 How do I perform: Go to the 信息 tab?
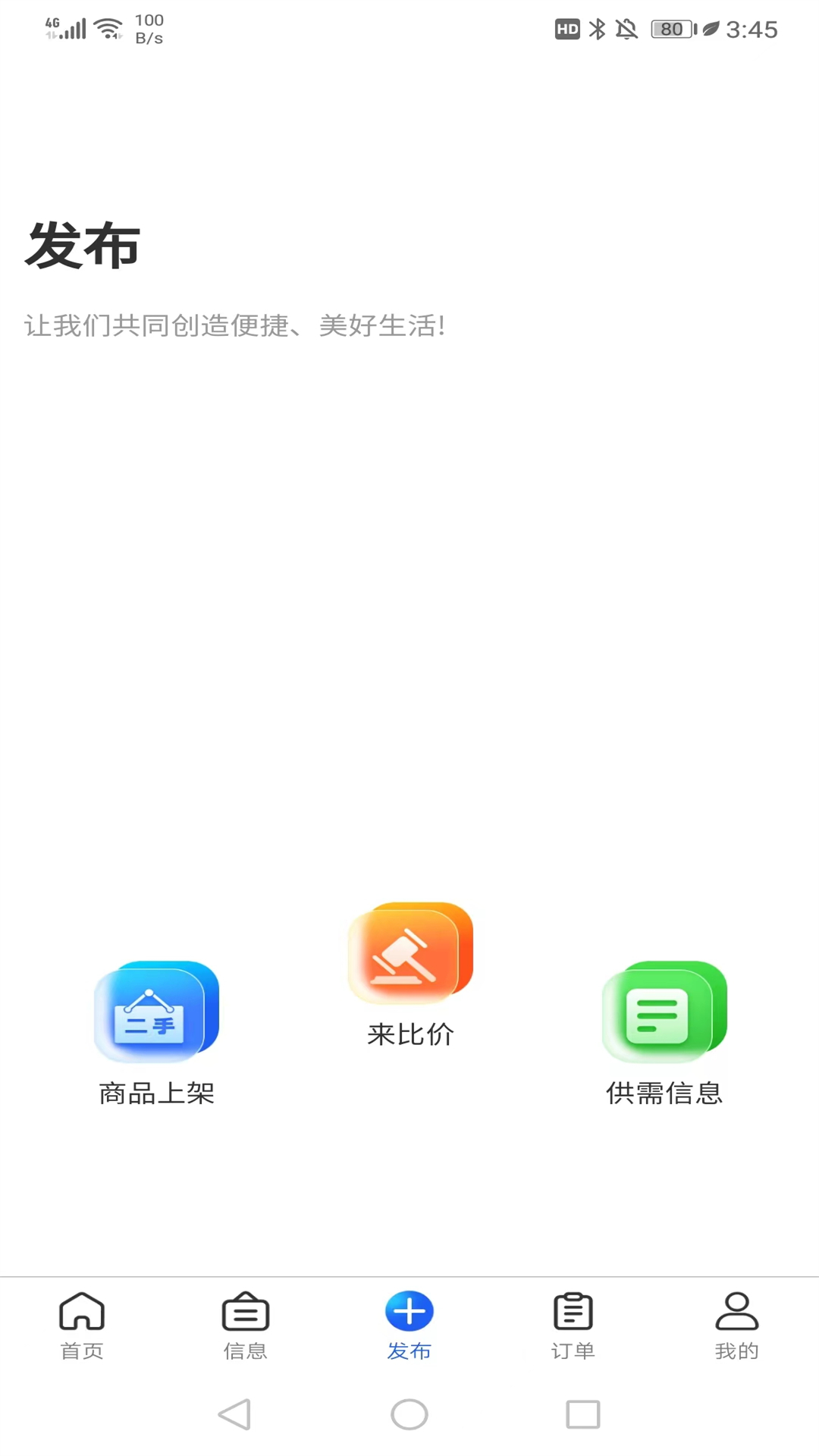tap(245, 1326)
